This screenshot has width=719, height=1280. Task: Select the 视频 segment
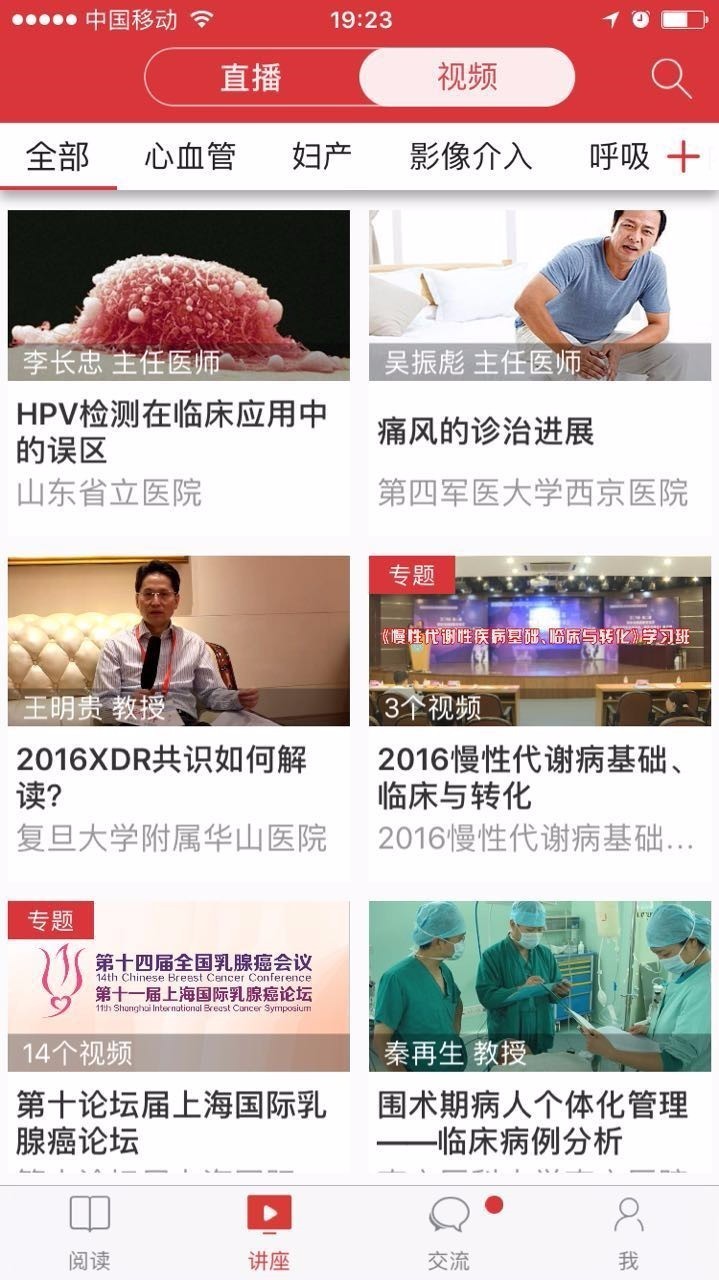click(x=467, y=77)
